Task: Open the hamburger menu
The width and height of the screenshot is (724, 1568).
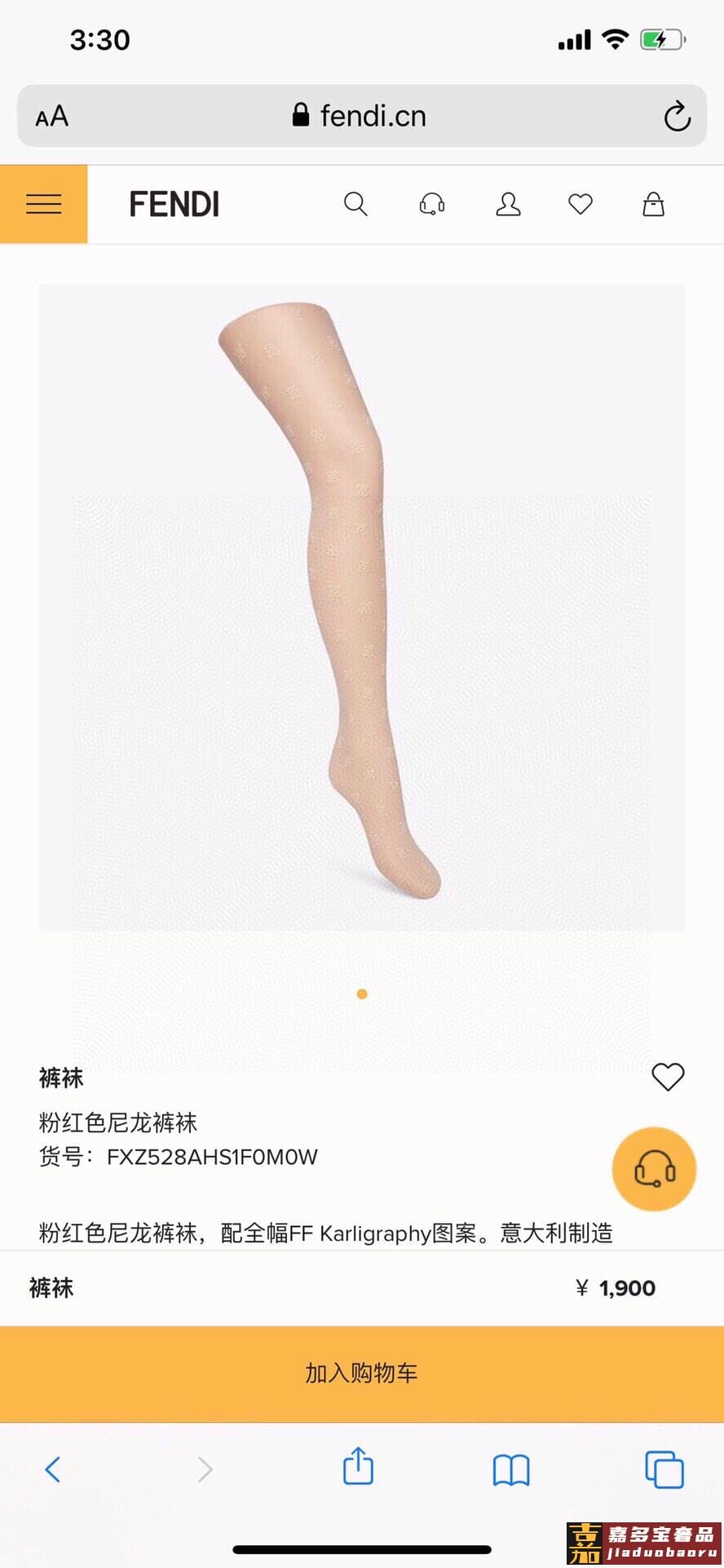Action: [44, 204]
